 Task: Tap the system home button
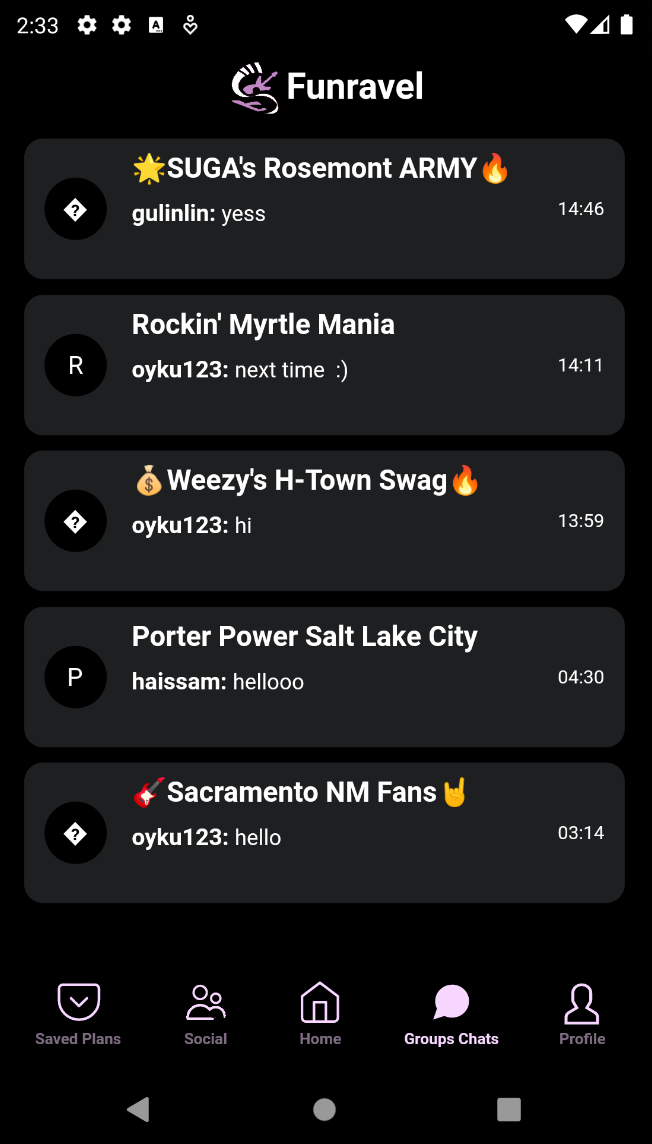click(324, 1108)
